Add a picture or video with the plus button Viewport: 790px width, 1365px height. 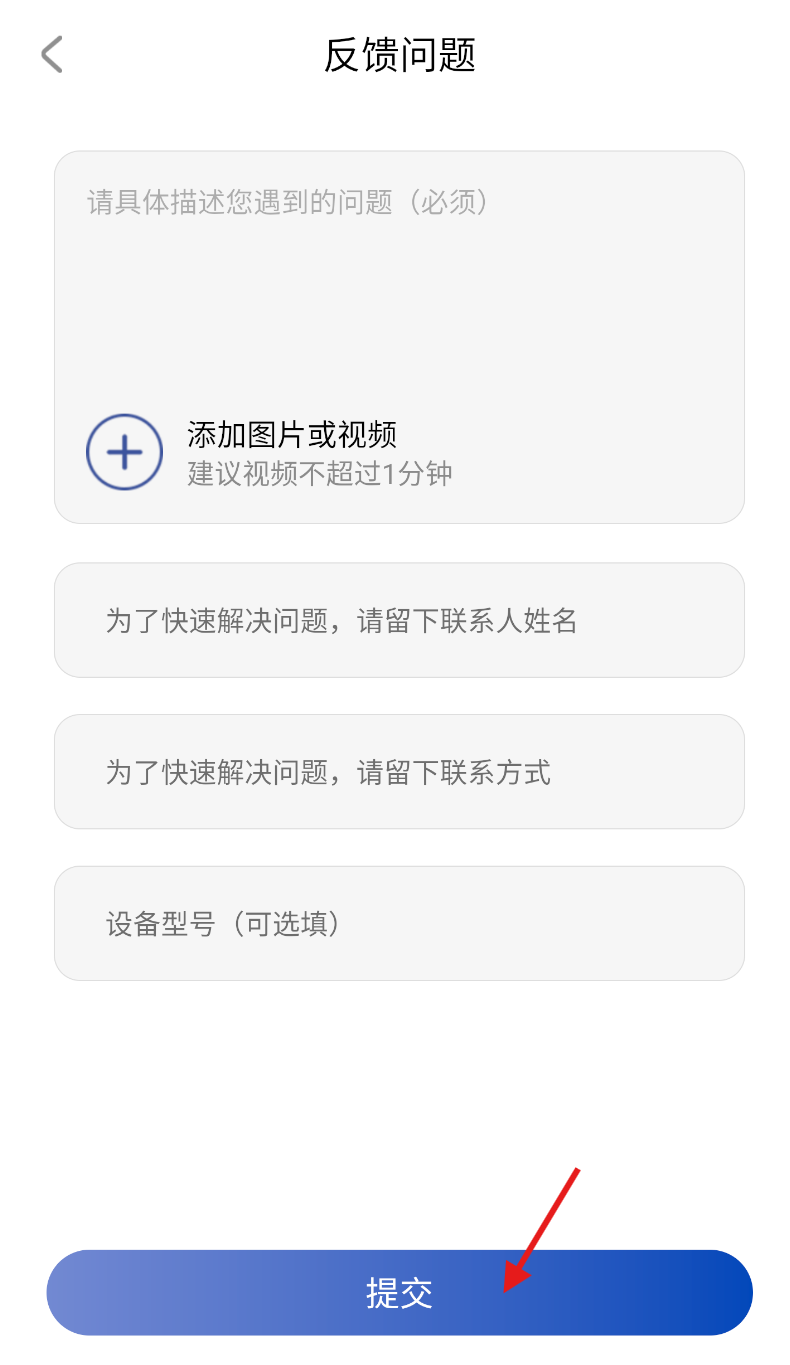click(124, 452)
